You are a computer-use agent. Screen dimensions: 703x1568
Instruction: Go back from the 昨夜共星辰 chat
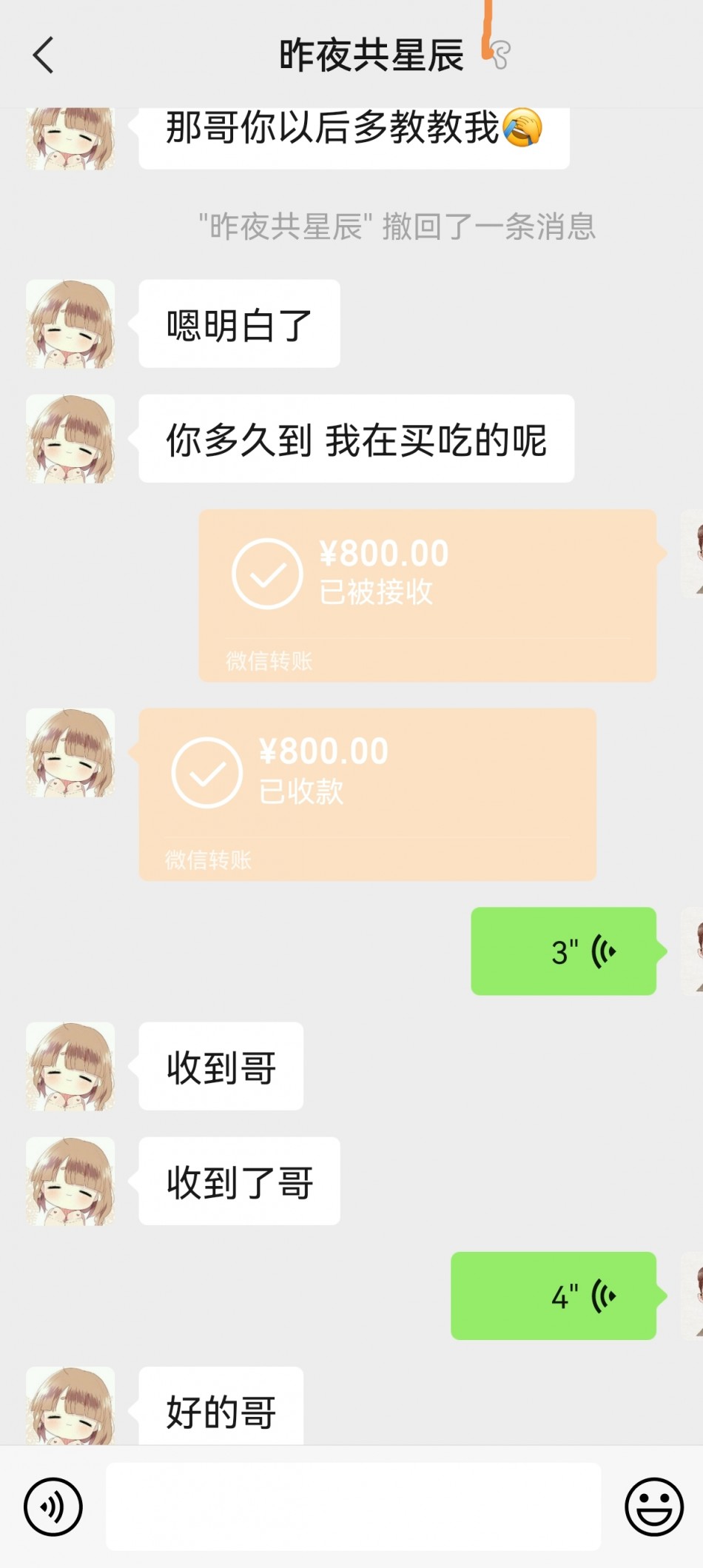(44, 56)
